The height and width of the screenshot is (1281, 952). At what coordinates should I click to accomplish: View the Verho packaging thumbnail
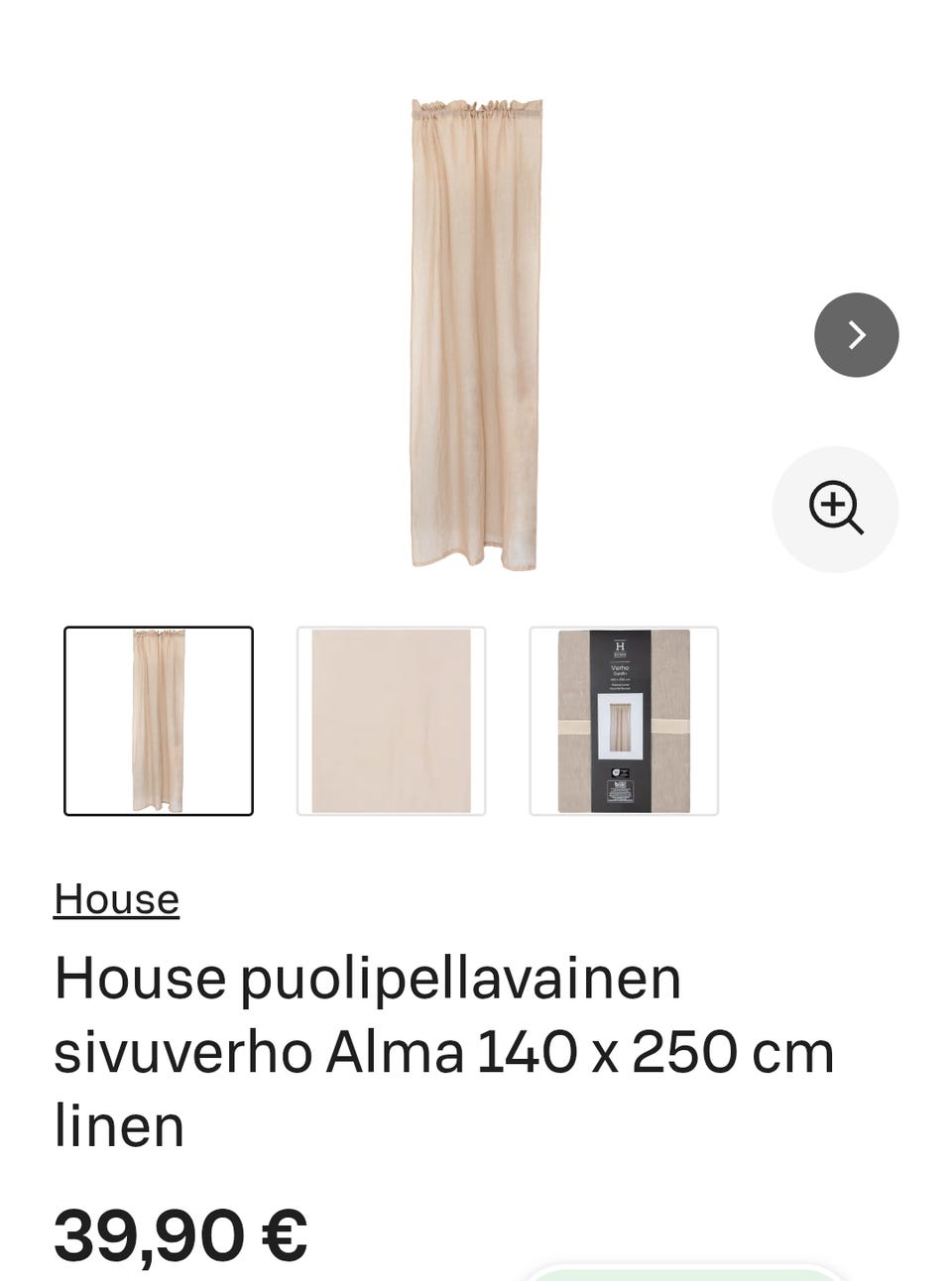[x=623, y=720]
